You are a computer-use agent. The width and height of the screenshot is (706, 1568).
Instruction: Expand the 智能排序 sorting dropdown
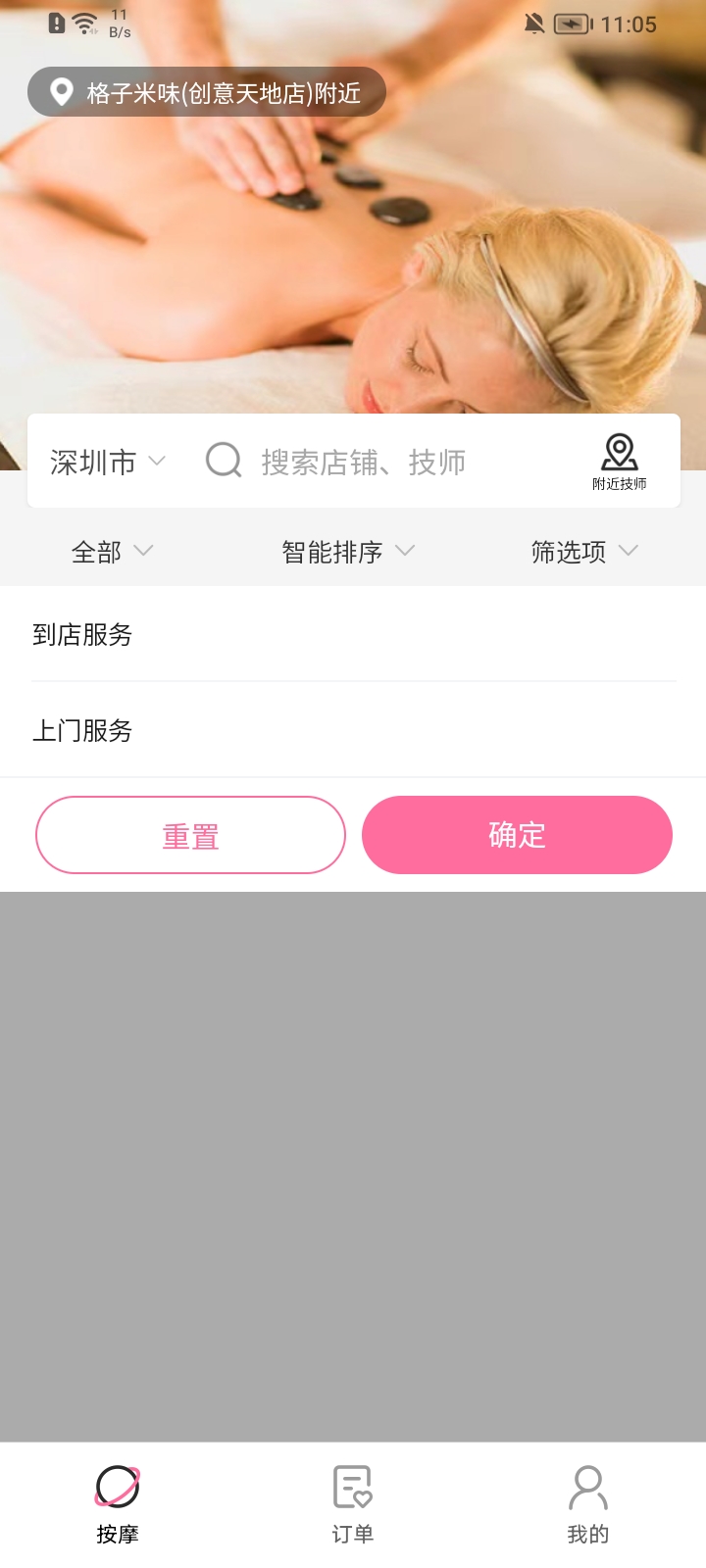pyautogui.click(x=347, y=552)
